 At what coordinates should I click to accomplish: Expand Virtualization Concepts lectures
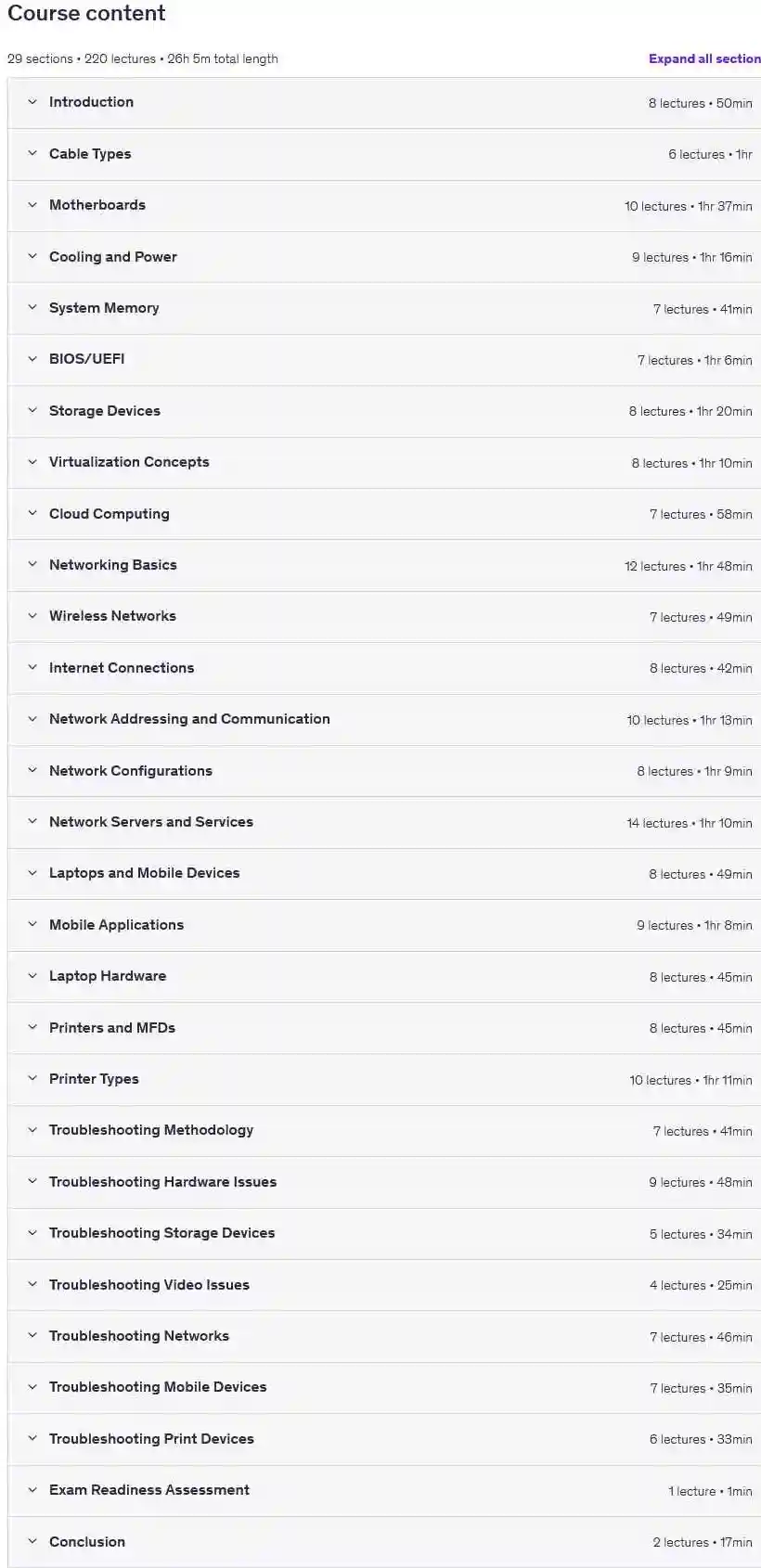[384, 463]
